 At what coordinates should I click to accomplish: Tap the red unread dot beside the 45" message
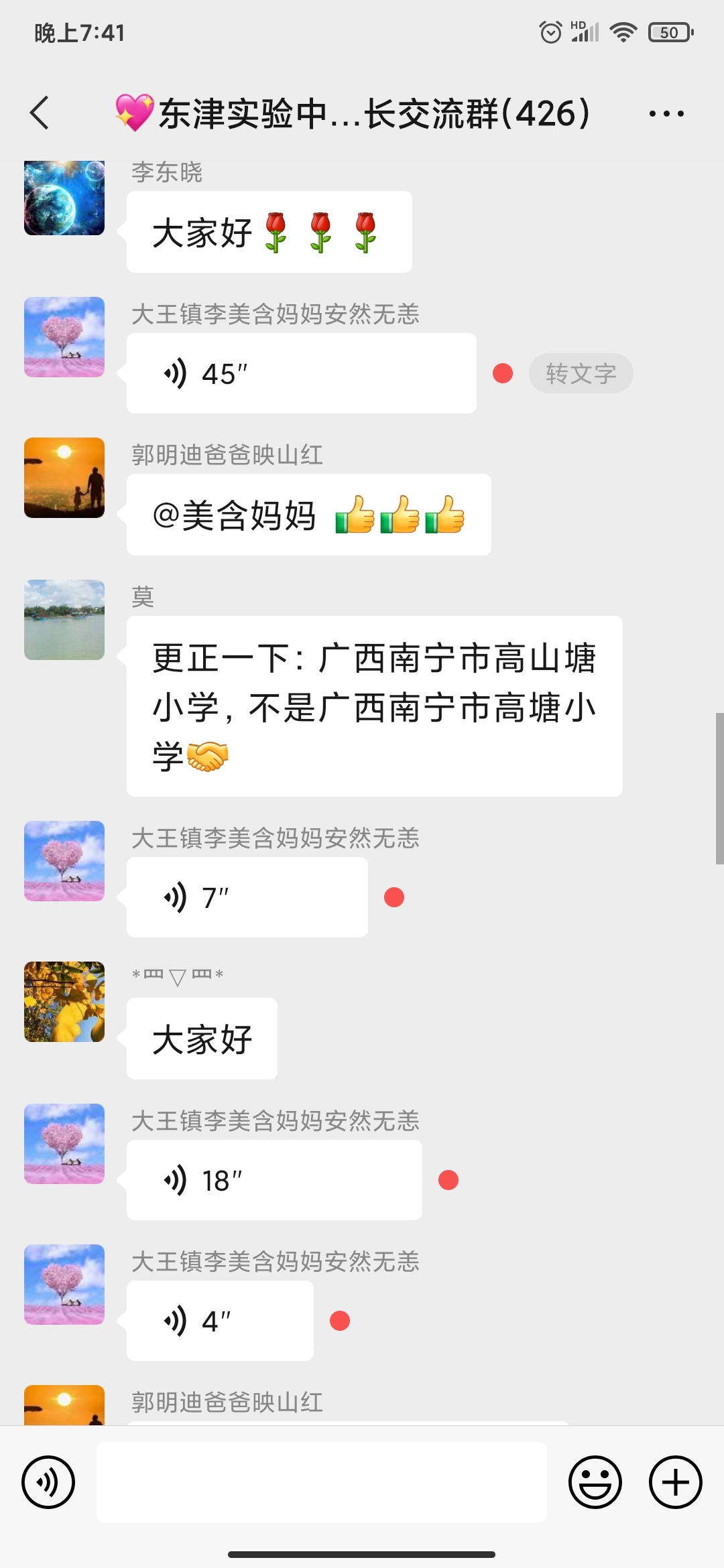click(x=501, y=373)
